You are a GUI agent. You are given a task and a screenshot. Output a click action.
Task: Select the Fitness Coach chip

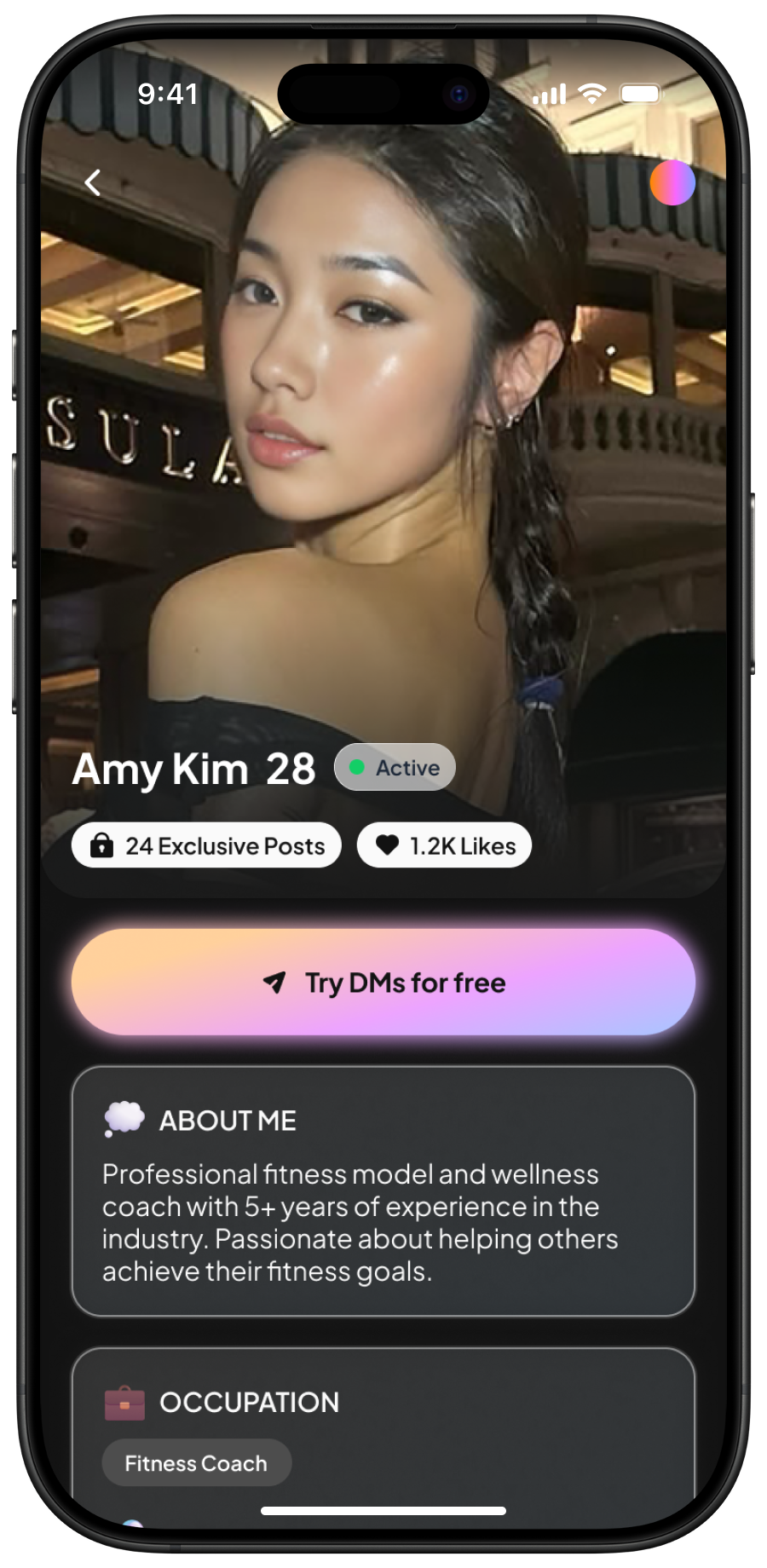[196, 1463]
